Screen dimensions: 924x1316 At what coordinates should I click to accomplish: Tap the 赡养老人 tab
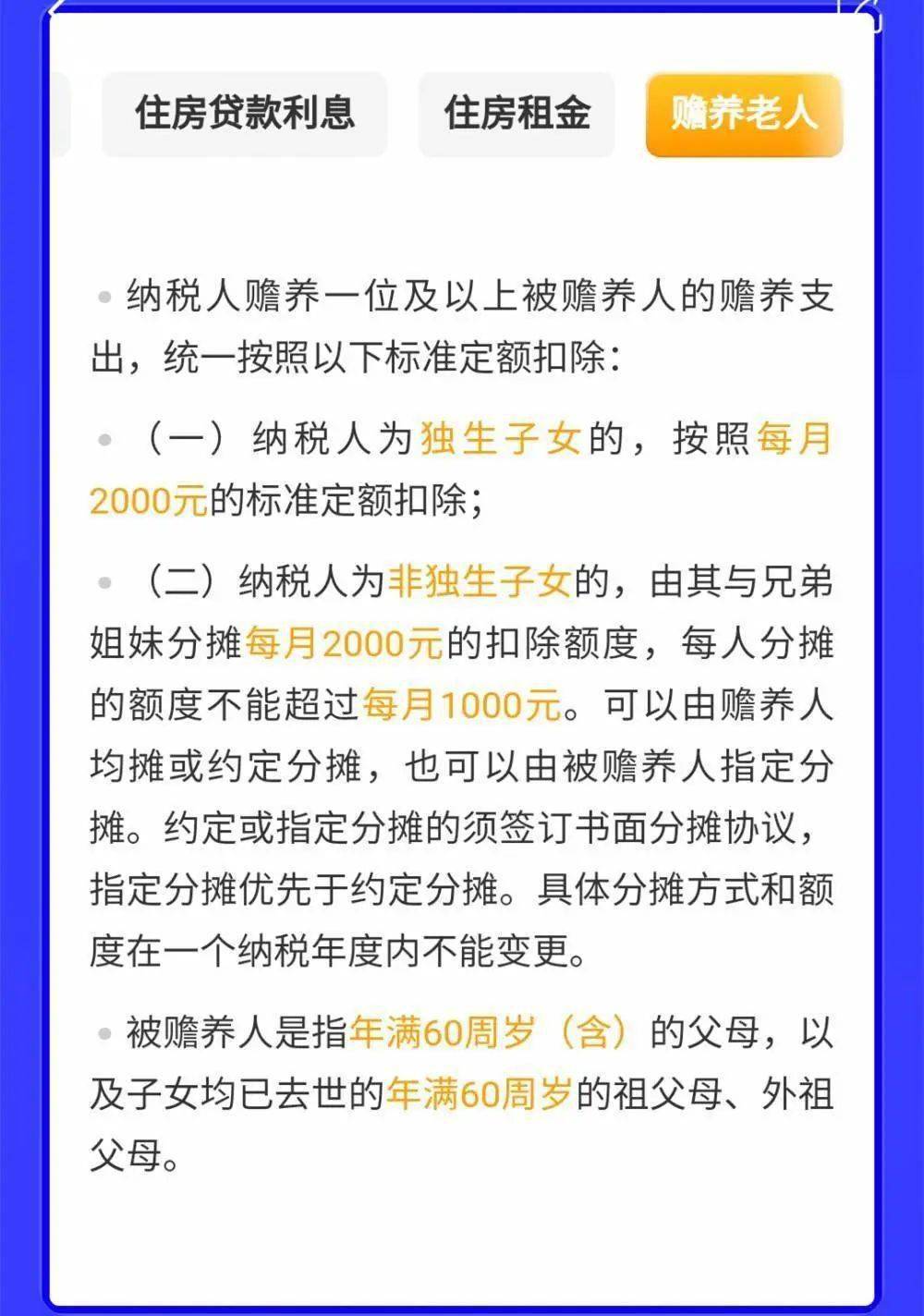pyautogui.click(x=744, y=114)
